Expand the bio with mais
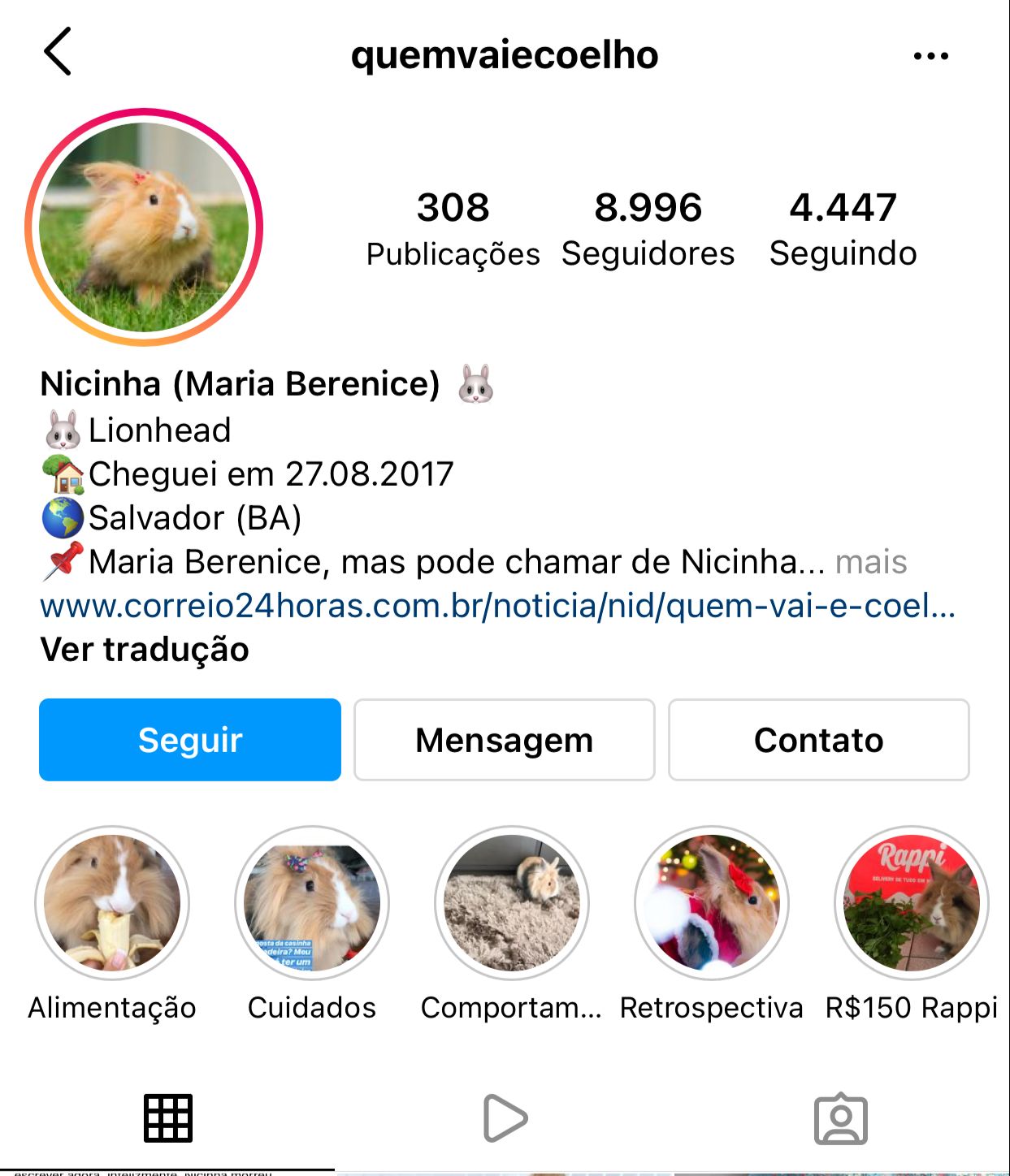 click(x=871, y=562)
